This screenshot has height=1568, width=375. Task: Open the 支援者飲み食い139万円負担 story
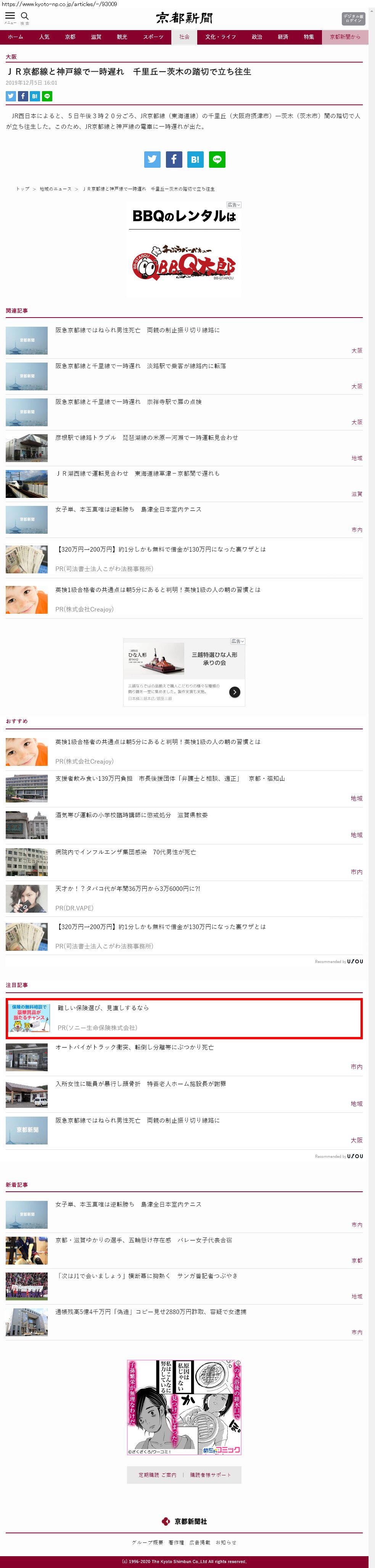[170, 778]
